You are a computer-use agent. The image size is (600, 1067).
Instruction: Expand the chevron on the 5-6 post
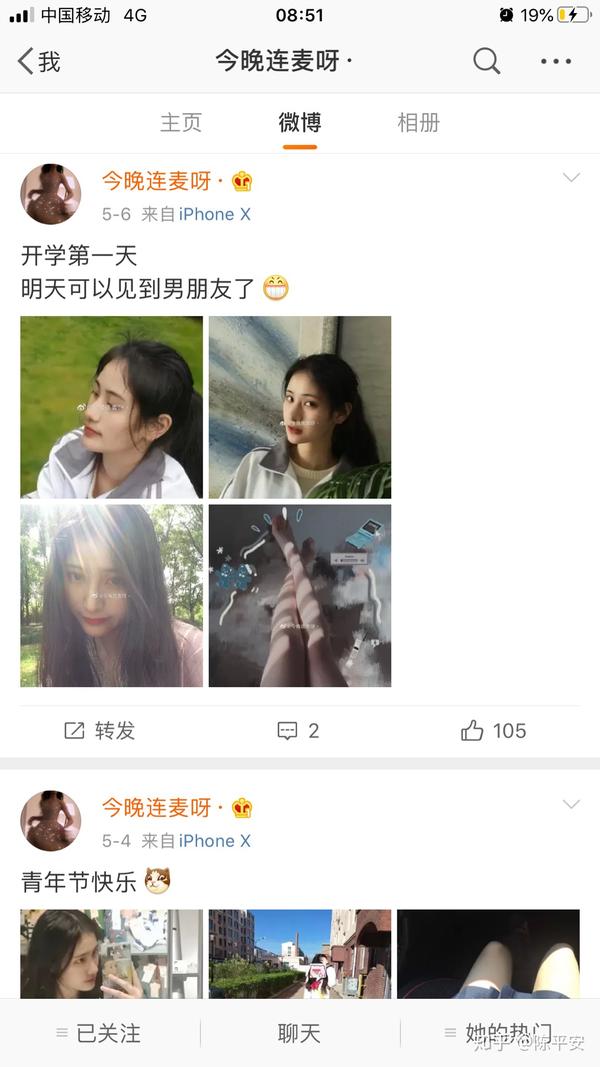click(571, 178)
